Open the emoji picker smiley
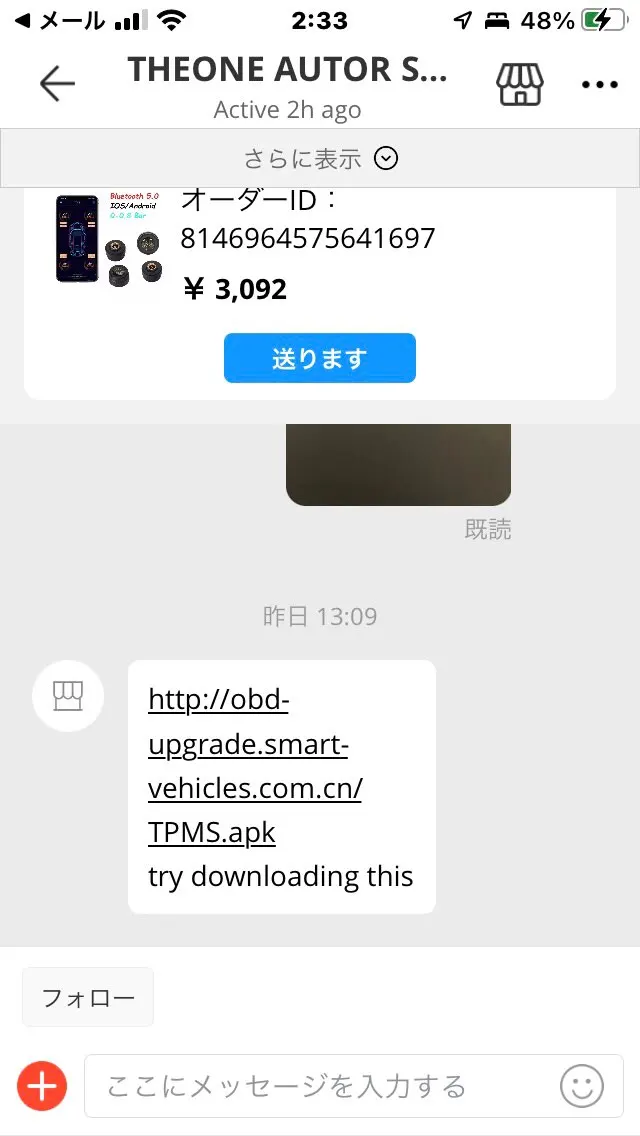The image size is (640, 1136). [581, 1086]
